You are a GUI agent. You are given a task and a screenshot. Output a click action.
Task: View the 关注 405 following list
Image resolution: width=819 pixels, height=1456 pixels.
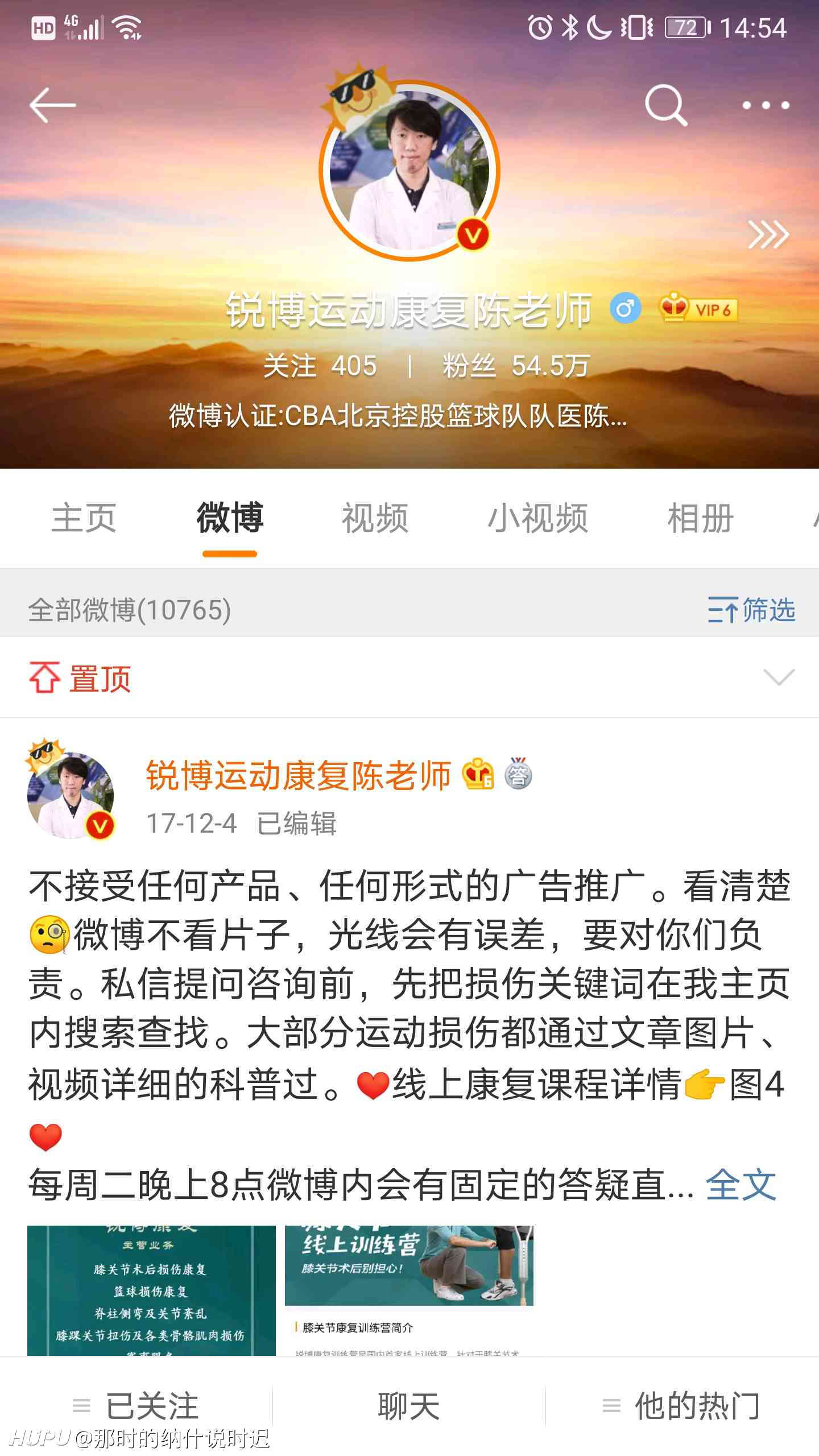tap(320, 366)
